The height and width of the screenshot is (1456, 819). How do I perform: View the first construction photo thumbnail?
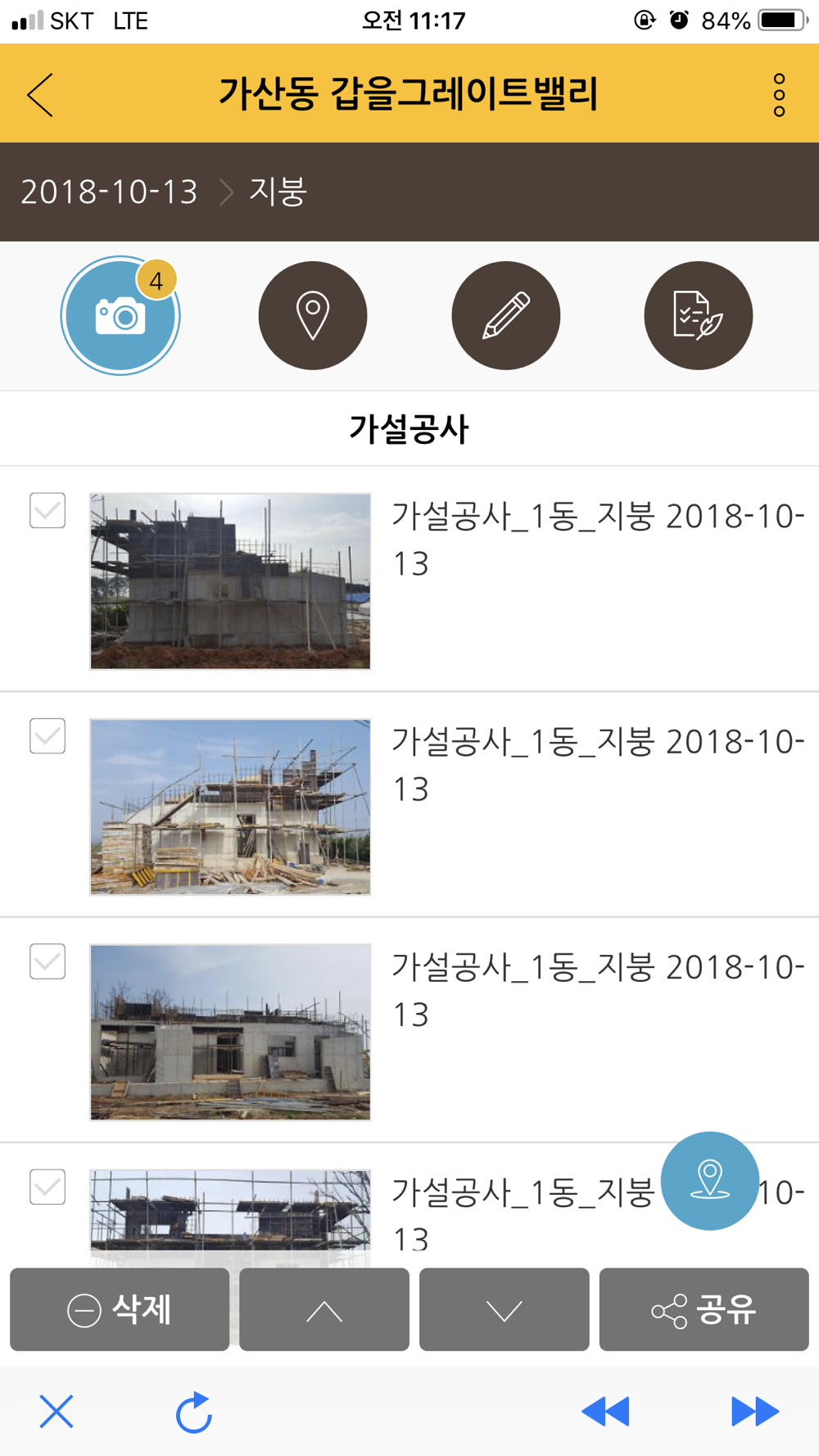230,581
